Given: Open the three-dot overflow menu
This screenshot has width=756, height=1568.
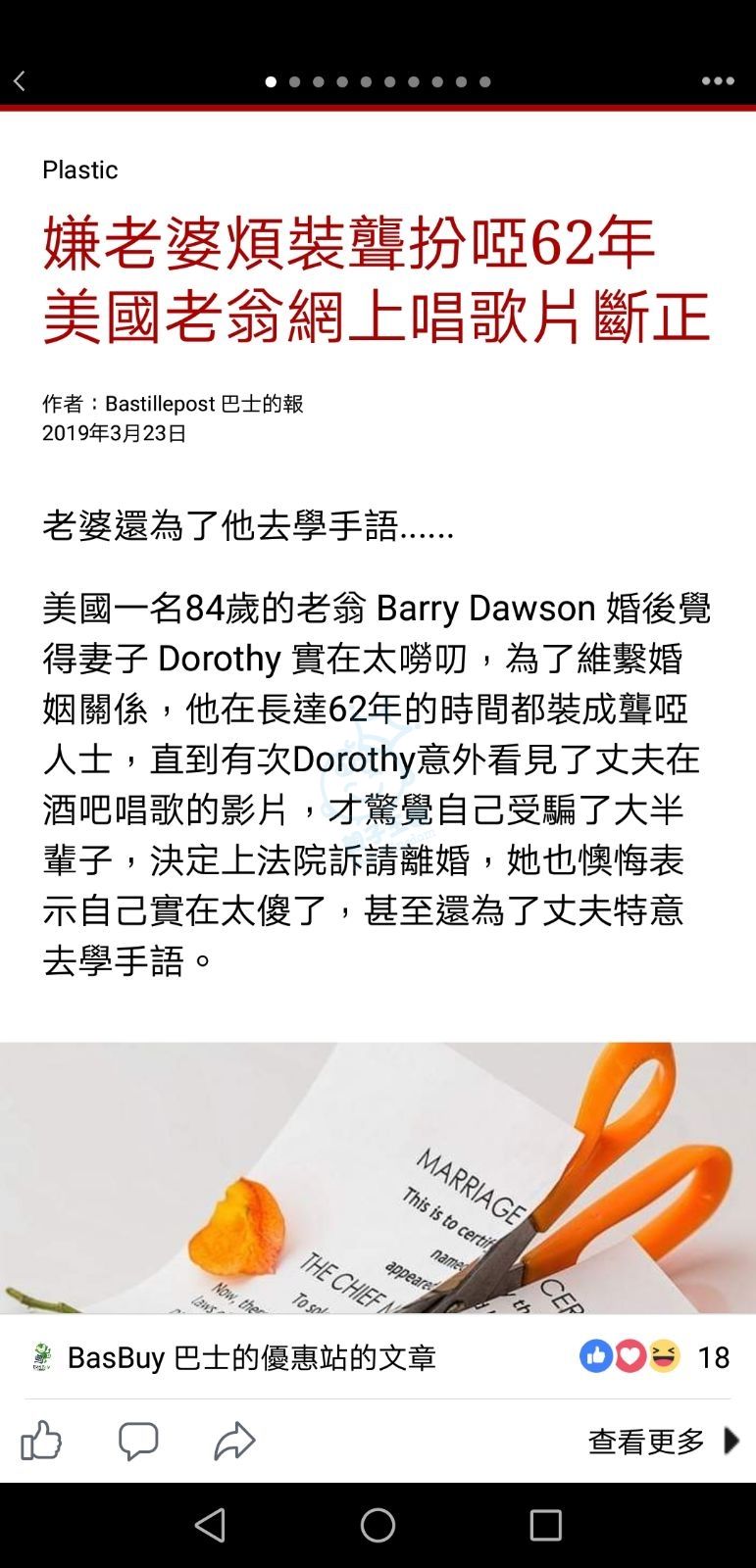Looking at the screenshot, I should (718, 81).
